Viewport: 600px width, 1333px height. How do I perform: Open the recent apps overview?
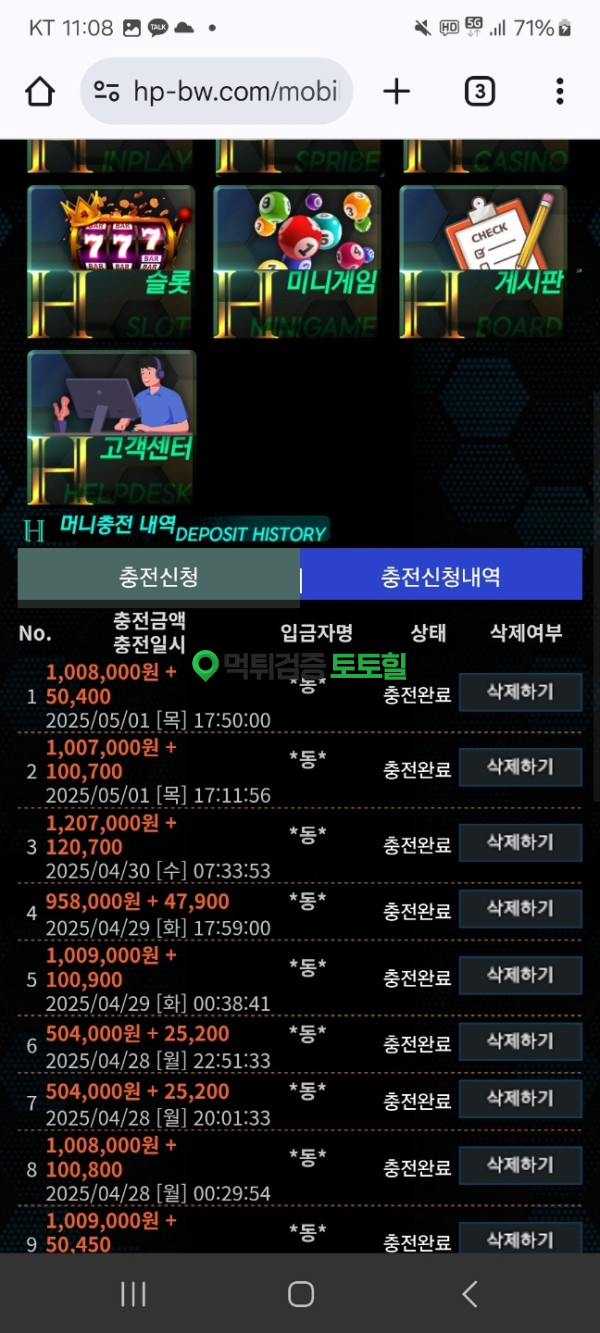(133, 1294)
